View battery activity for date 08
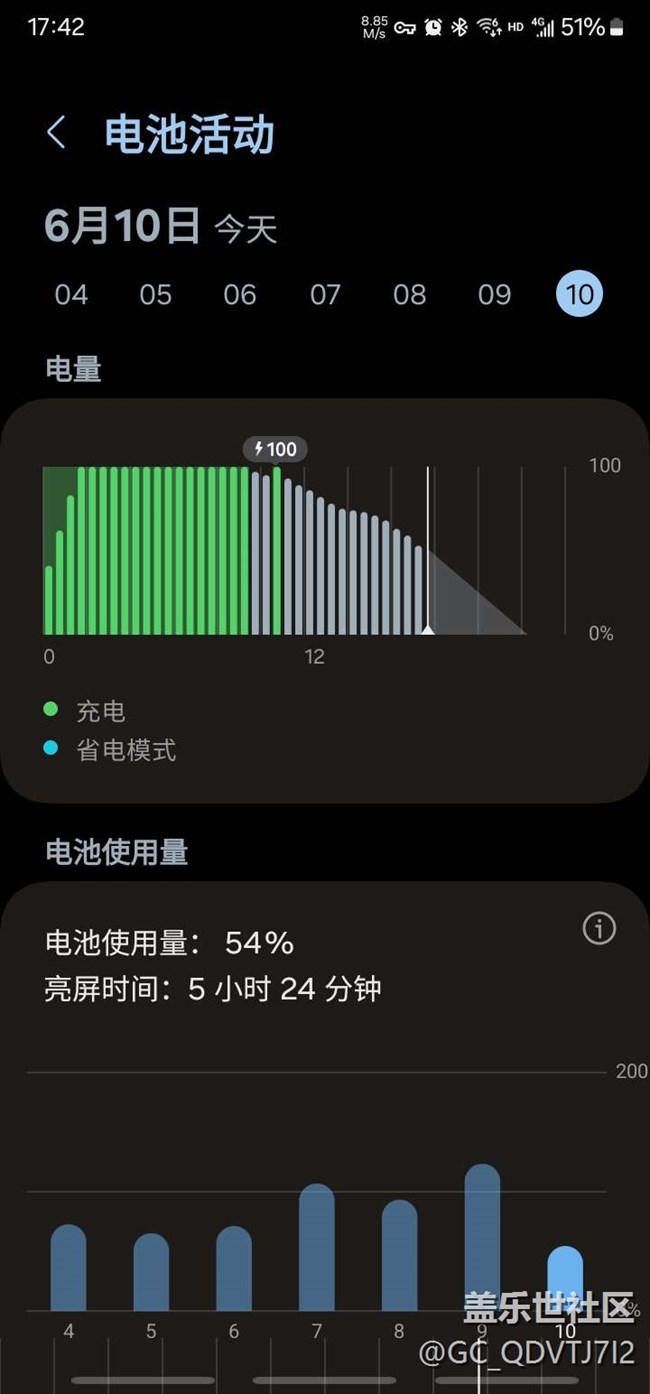 coord(410,294)
